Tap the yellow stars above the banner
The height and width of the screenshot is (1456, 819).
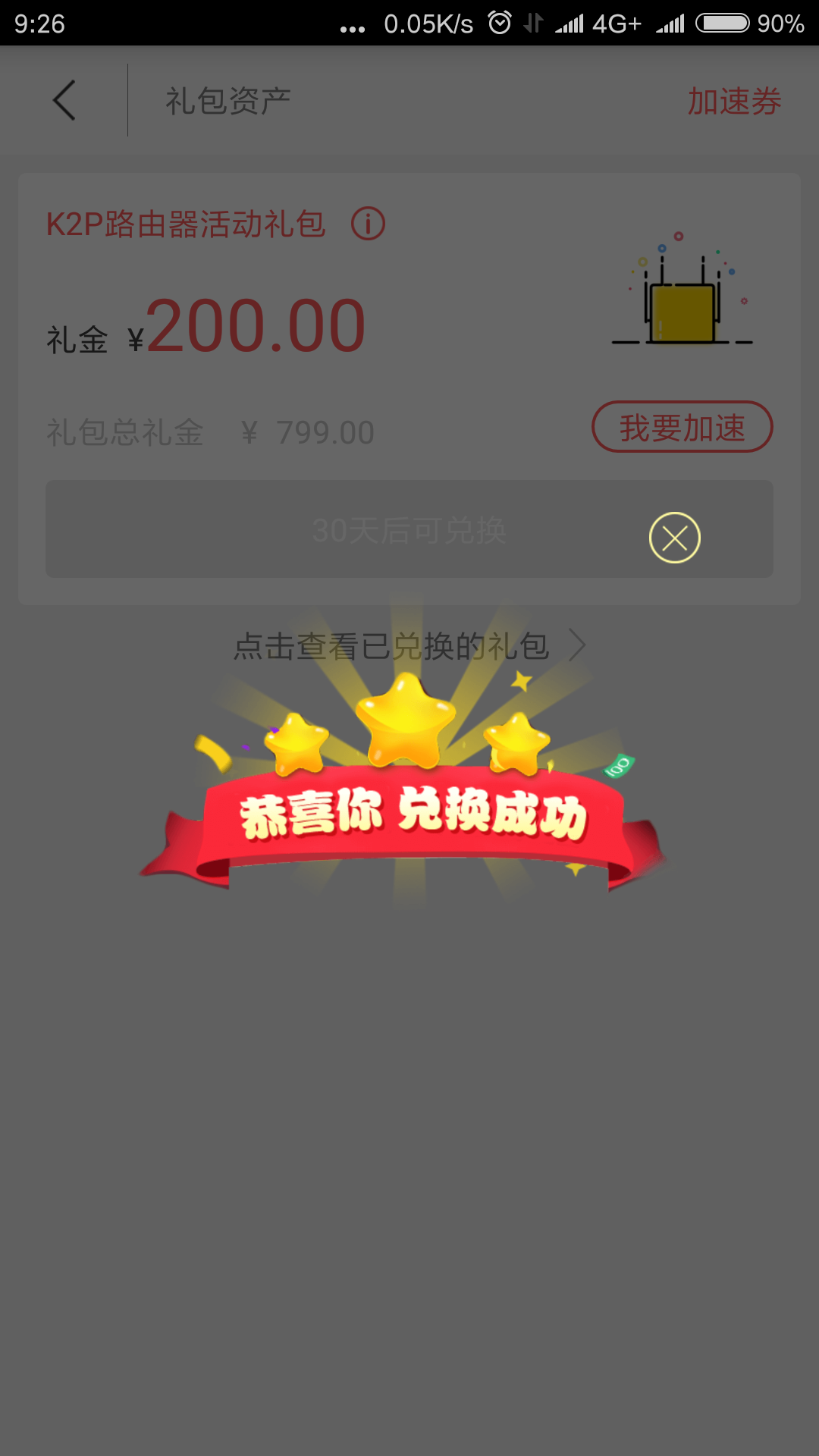404,720
